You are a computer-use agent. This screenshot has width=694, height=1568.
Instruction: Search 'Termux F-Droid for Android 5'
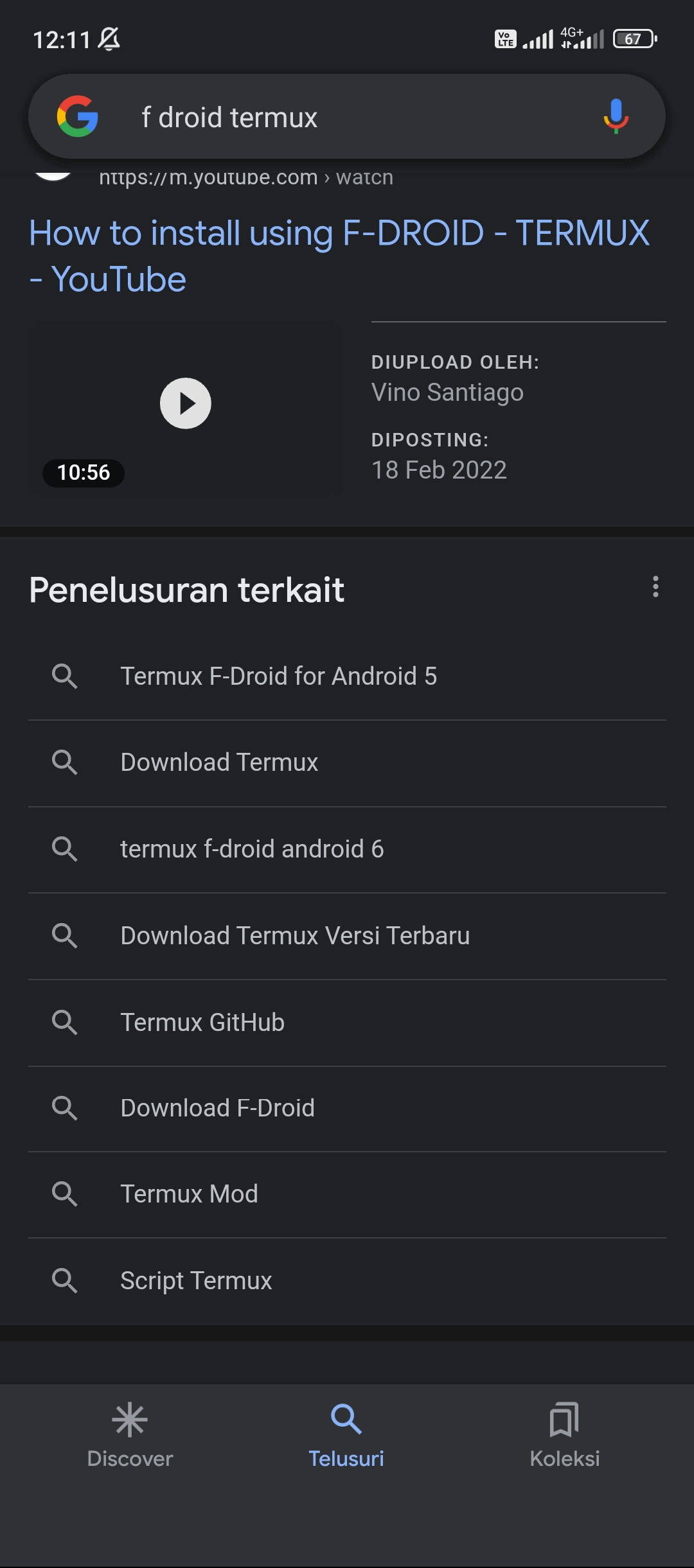click(x=347, y=676)
